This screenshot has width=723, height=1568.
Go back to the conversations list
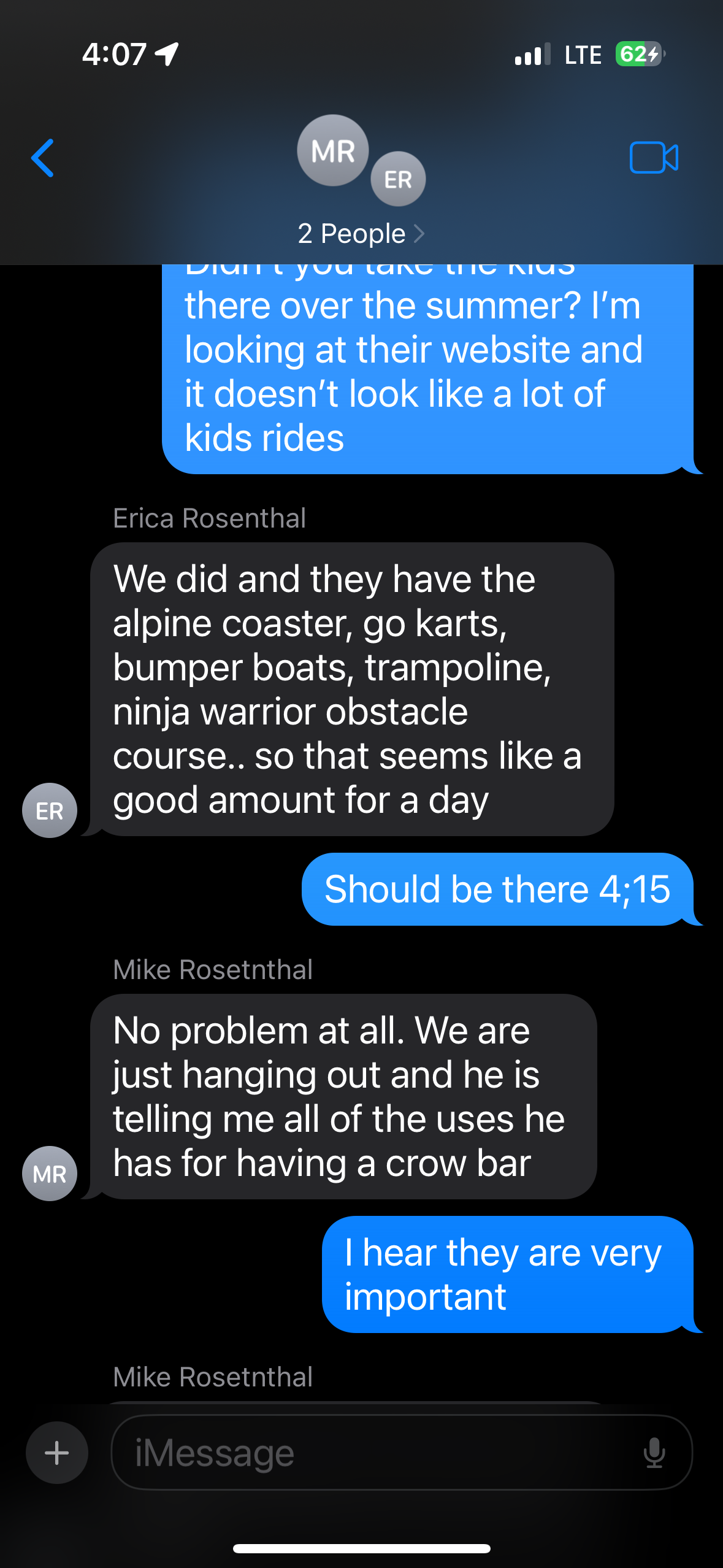(43, 158)
